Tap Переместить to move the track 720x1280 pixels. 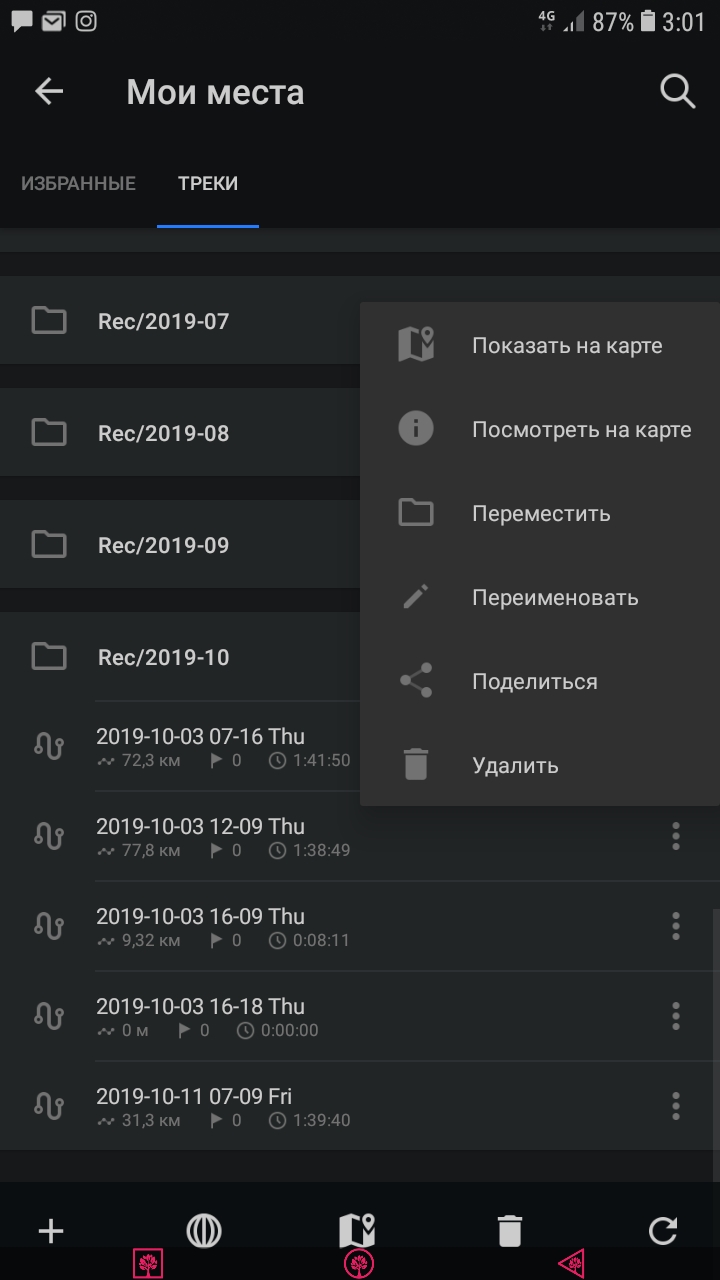540,514
